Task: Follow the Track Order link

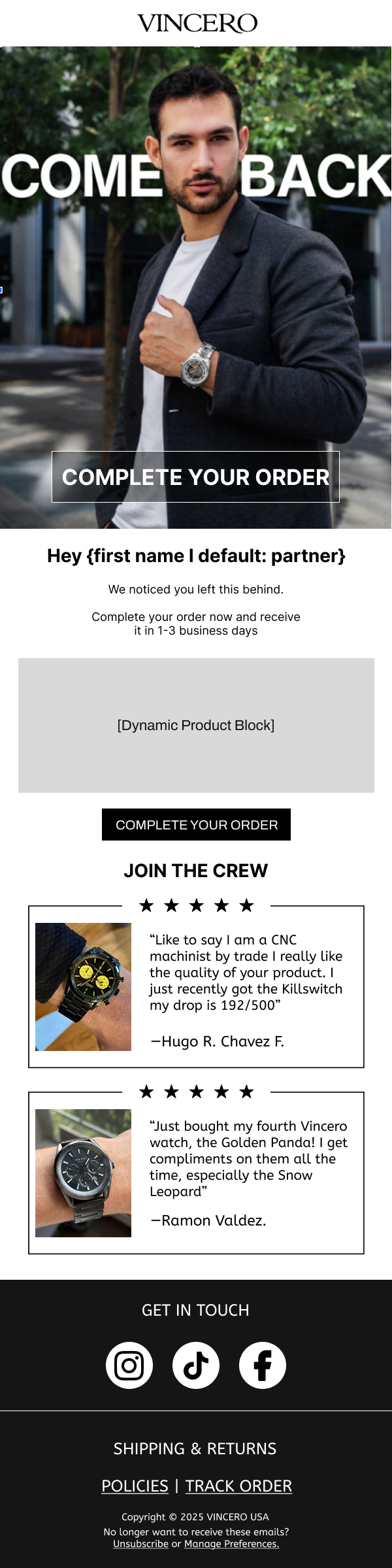Action: [x=238, y=1486]
